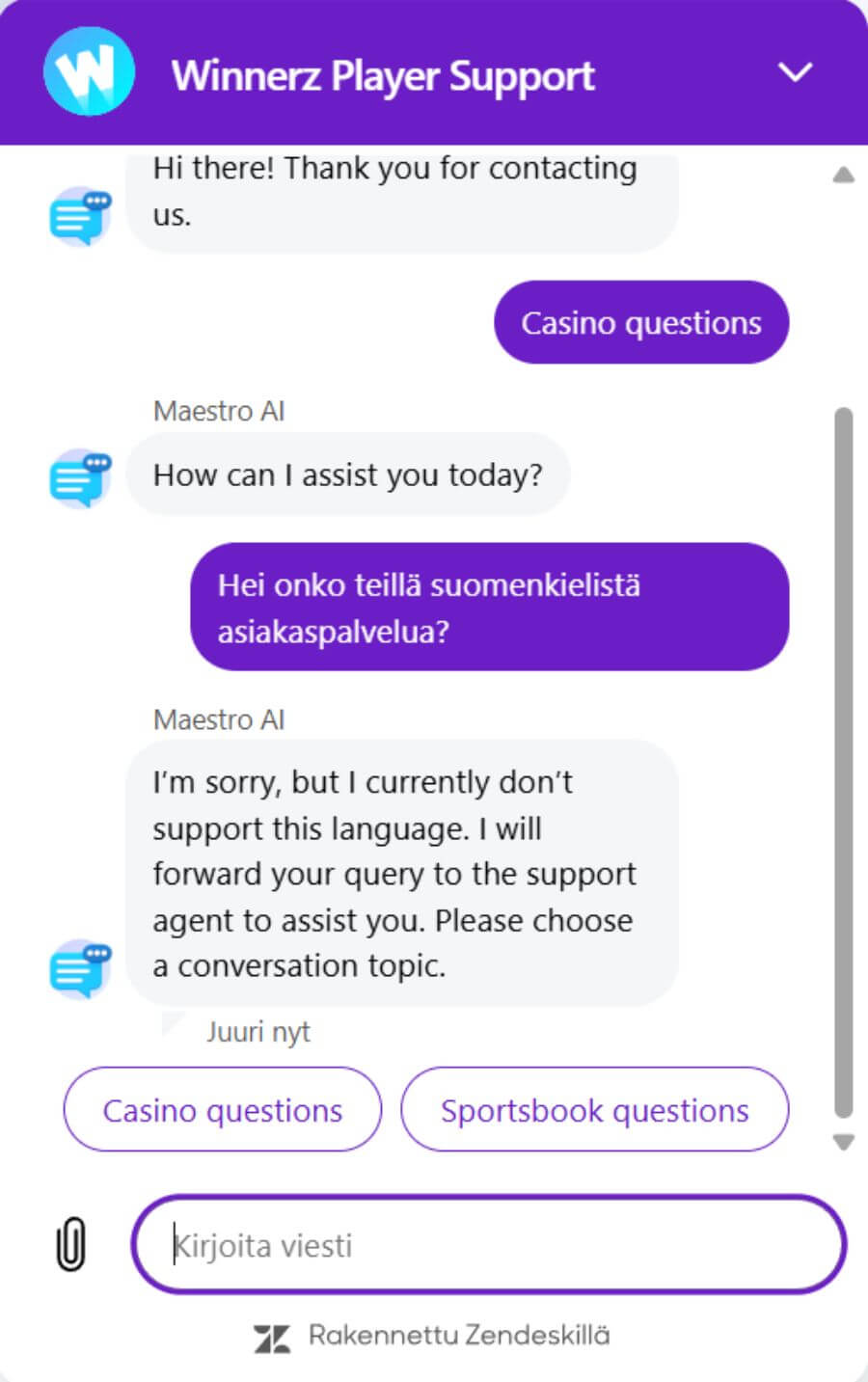This screenshot has width=868, height=1382.
Task: Select the Casino questions topic chip
Action: [223, 1110]
